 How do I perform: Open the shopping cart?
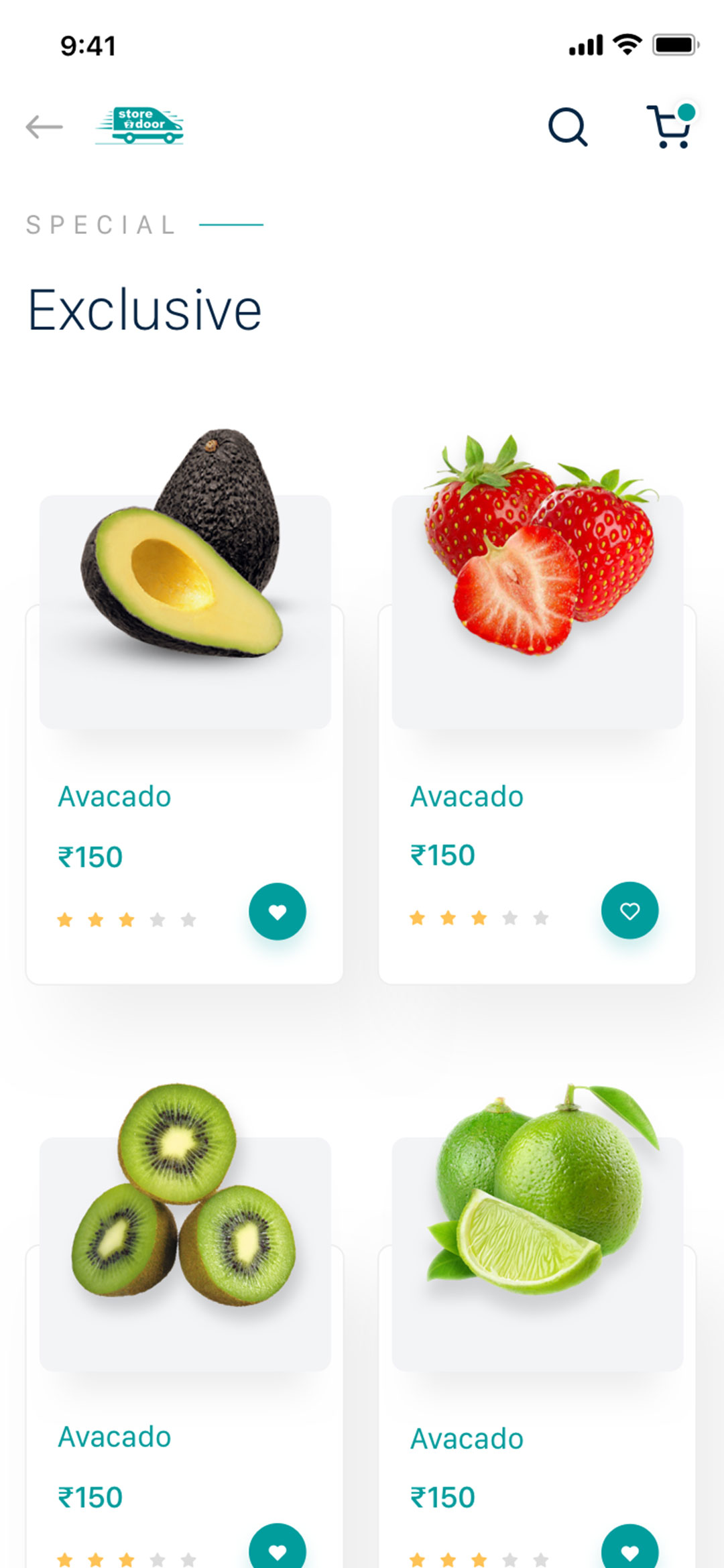point(670,126)
